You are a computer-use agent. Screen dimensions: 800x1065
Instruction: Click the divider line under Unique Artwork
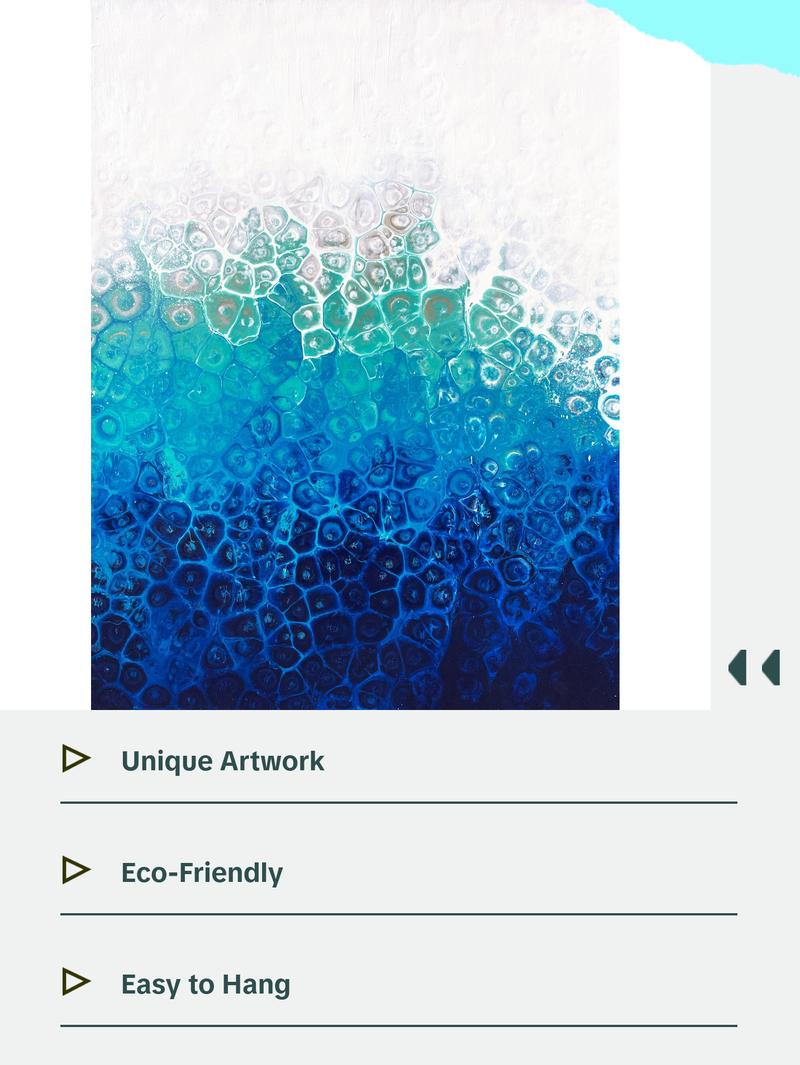400,802
